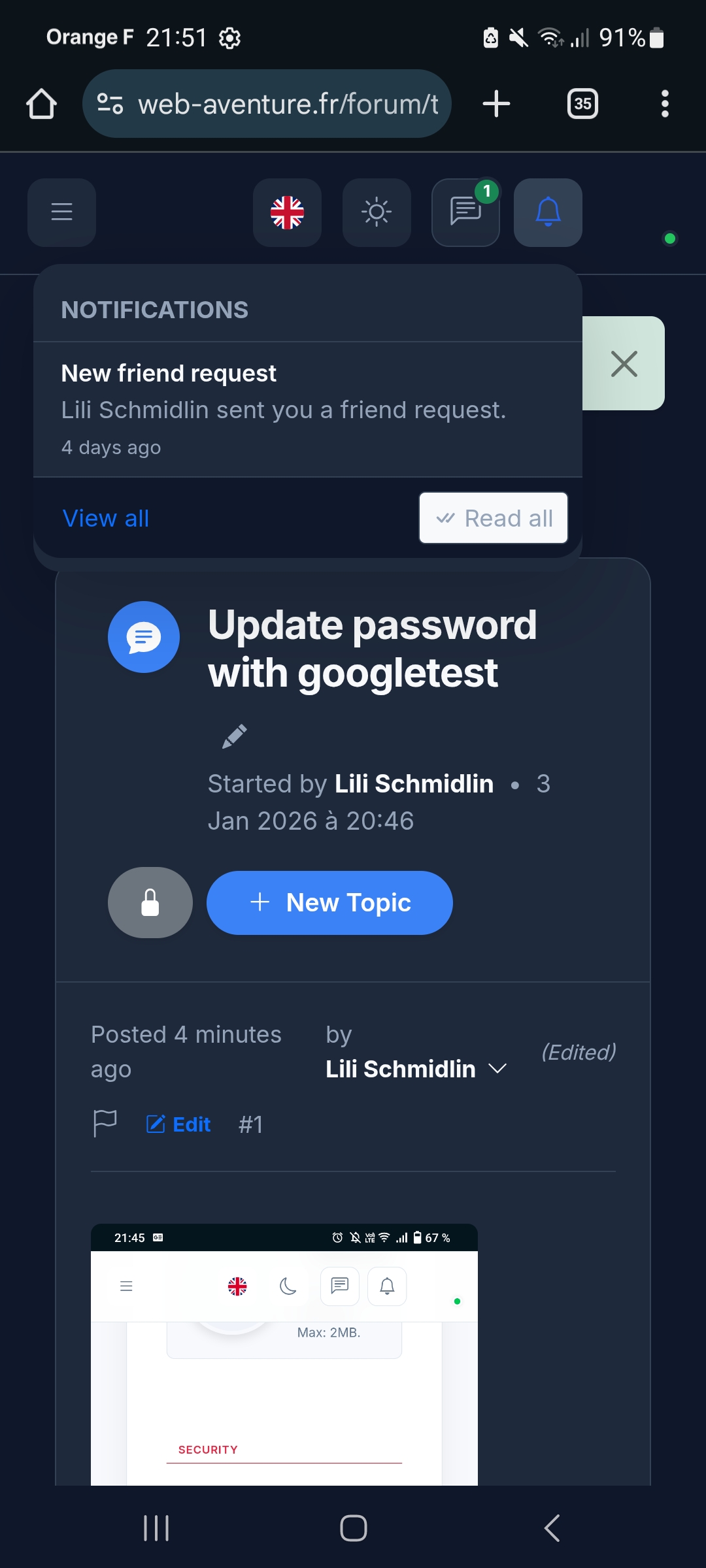Click the lock icon next to New Topic
706x1568 pixels.
click(x=149, y=902)
